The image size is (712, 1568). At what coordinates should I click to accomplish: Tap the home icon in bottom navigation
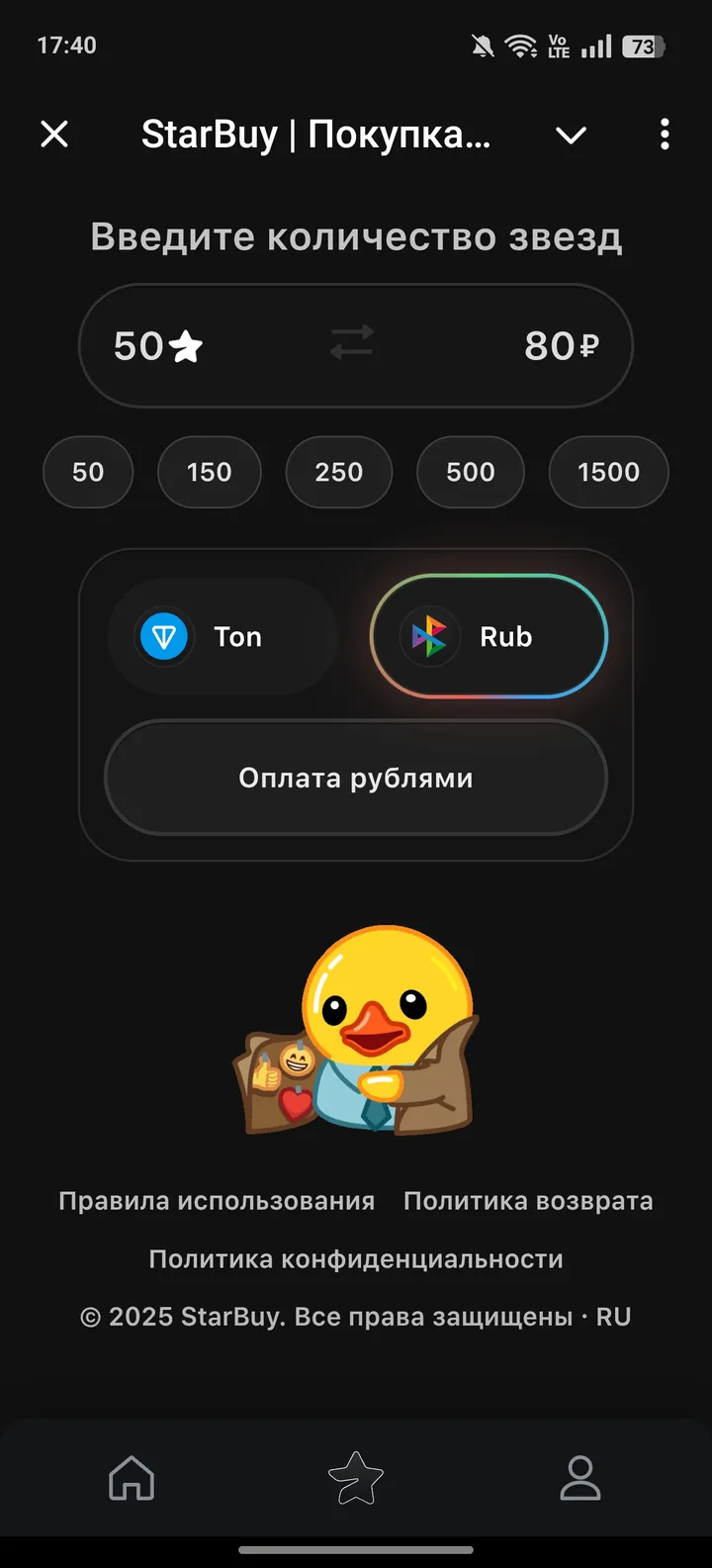pos(132,1478)
